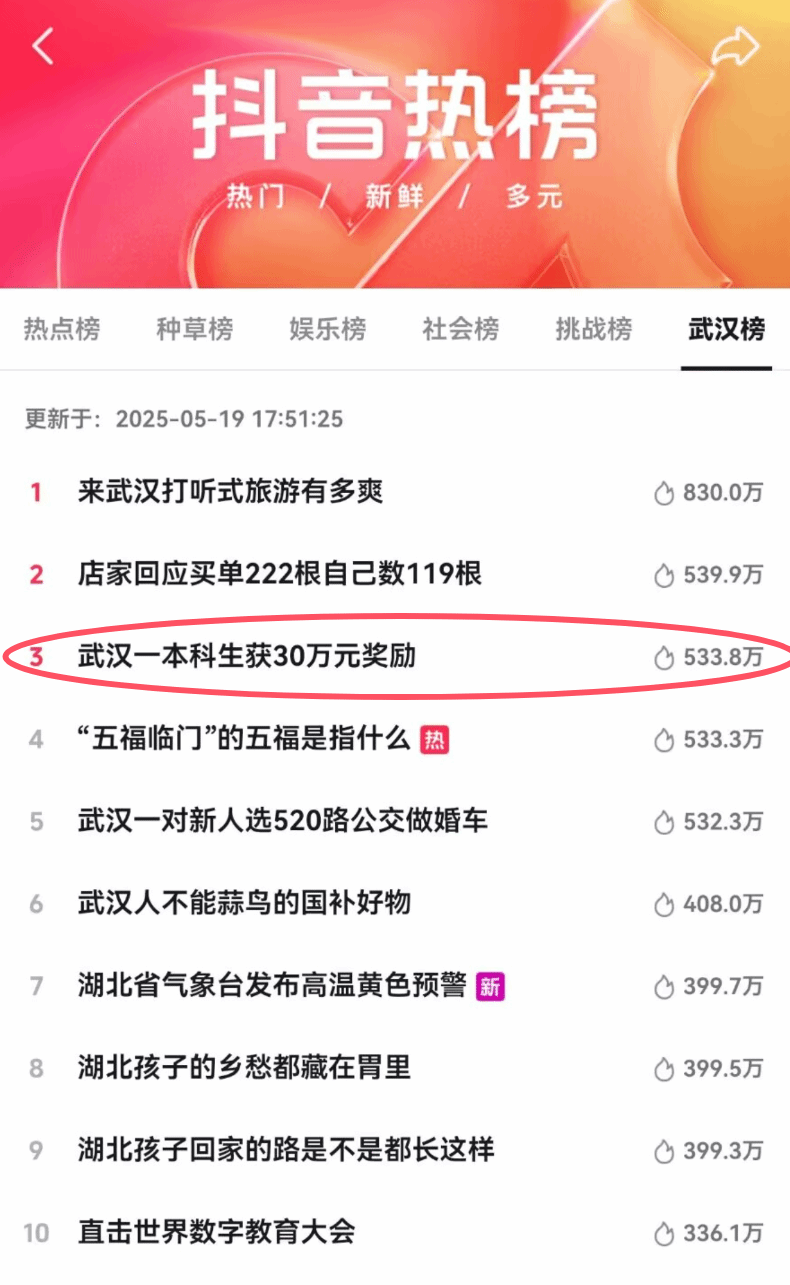Screen dimensions: 790x1285
Task: Select the 社会榜 tab
Action: (x=461, y=329)
